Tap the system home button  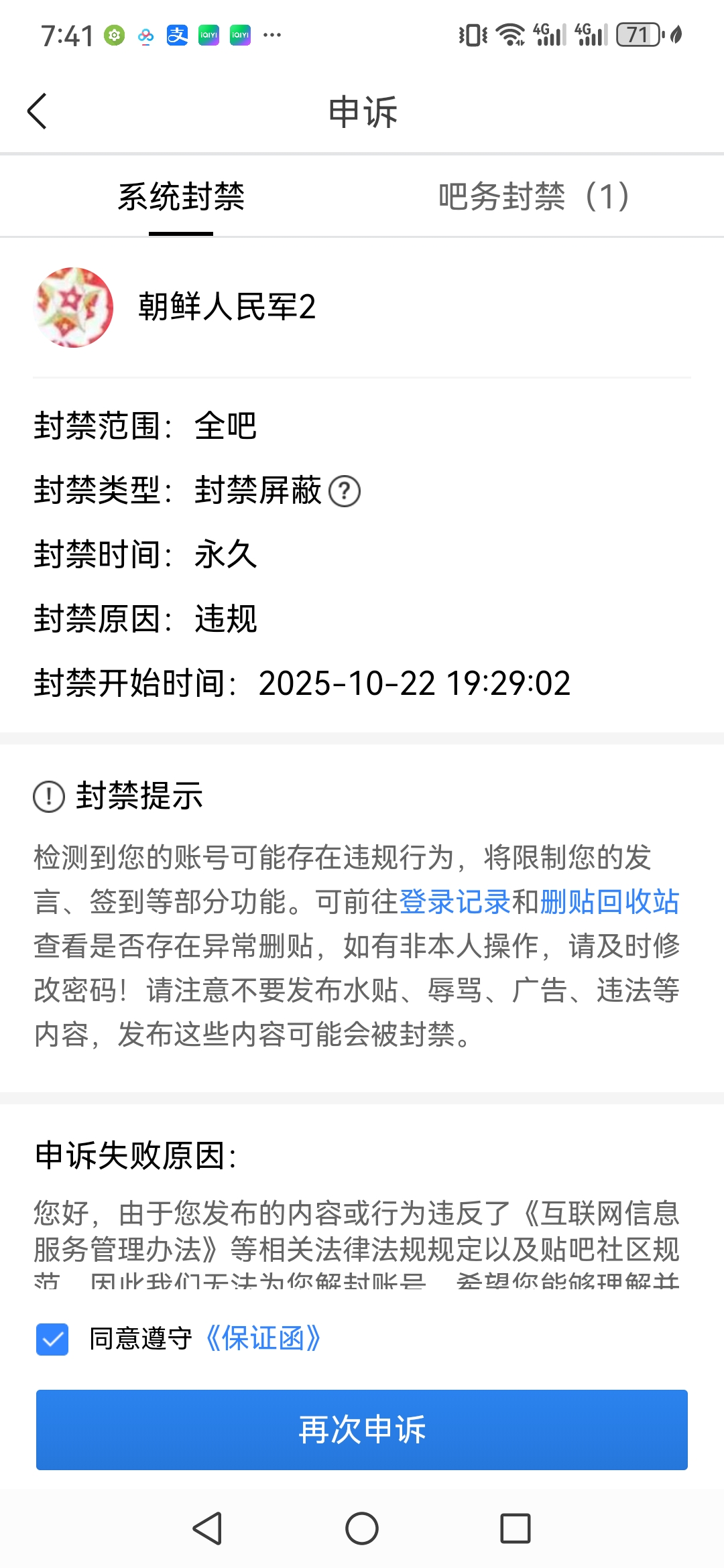(362, 1528)
